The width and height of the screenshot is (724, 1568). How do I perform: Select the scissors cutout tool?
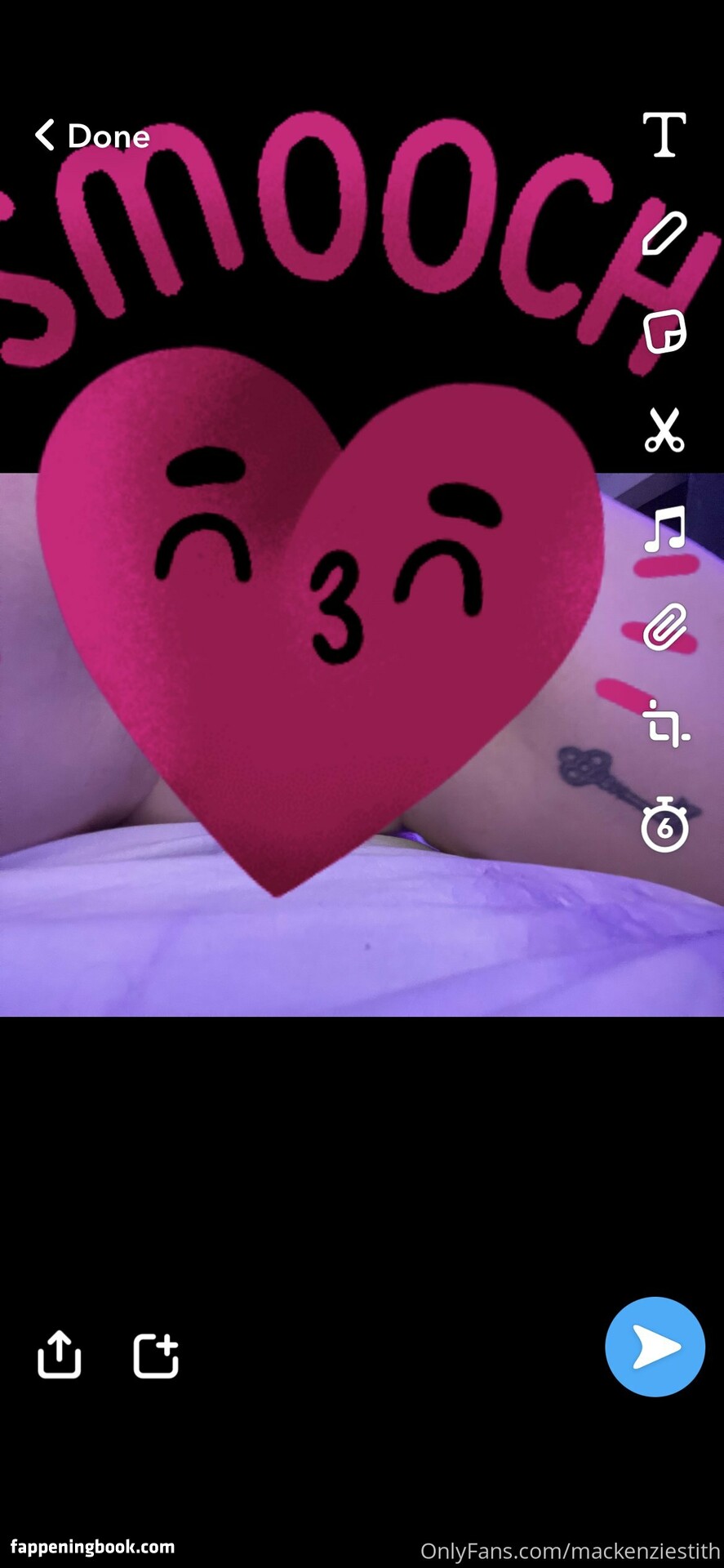664,430
